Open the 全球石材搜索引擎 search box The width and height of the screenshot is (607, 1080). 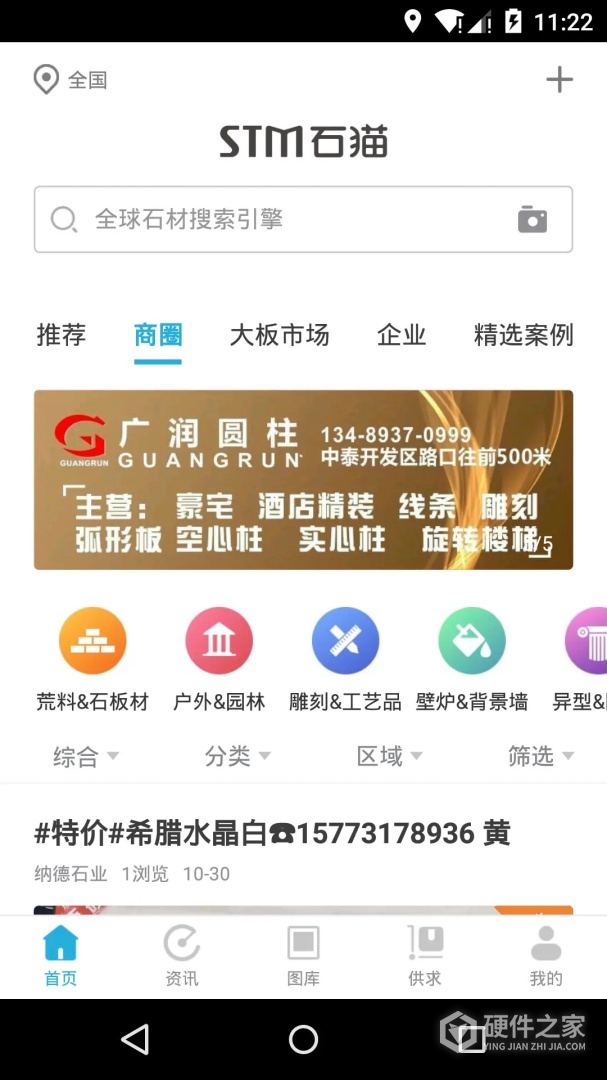pos(270,219)
